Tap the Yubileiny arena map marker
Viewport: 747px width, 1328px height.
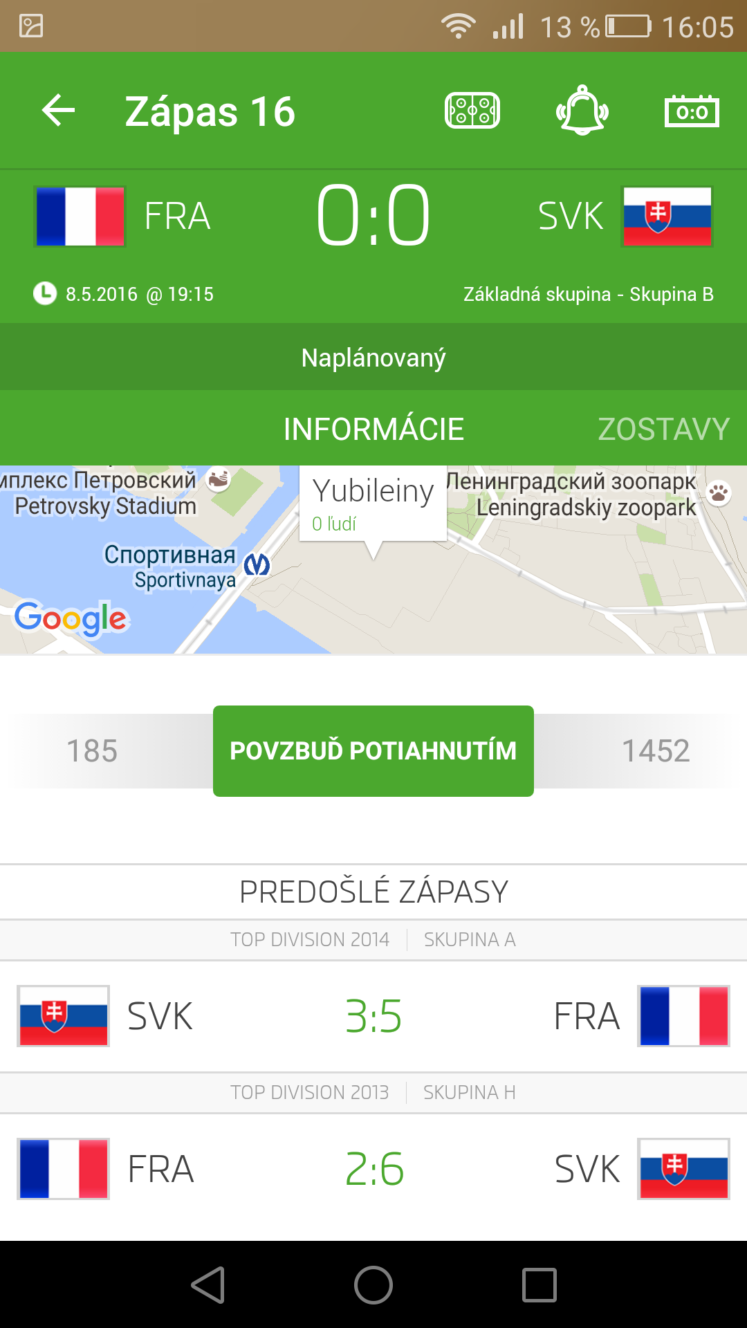pyautogui.click(x=373, y=503)
